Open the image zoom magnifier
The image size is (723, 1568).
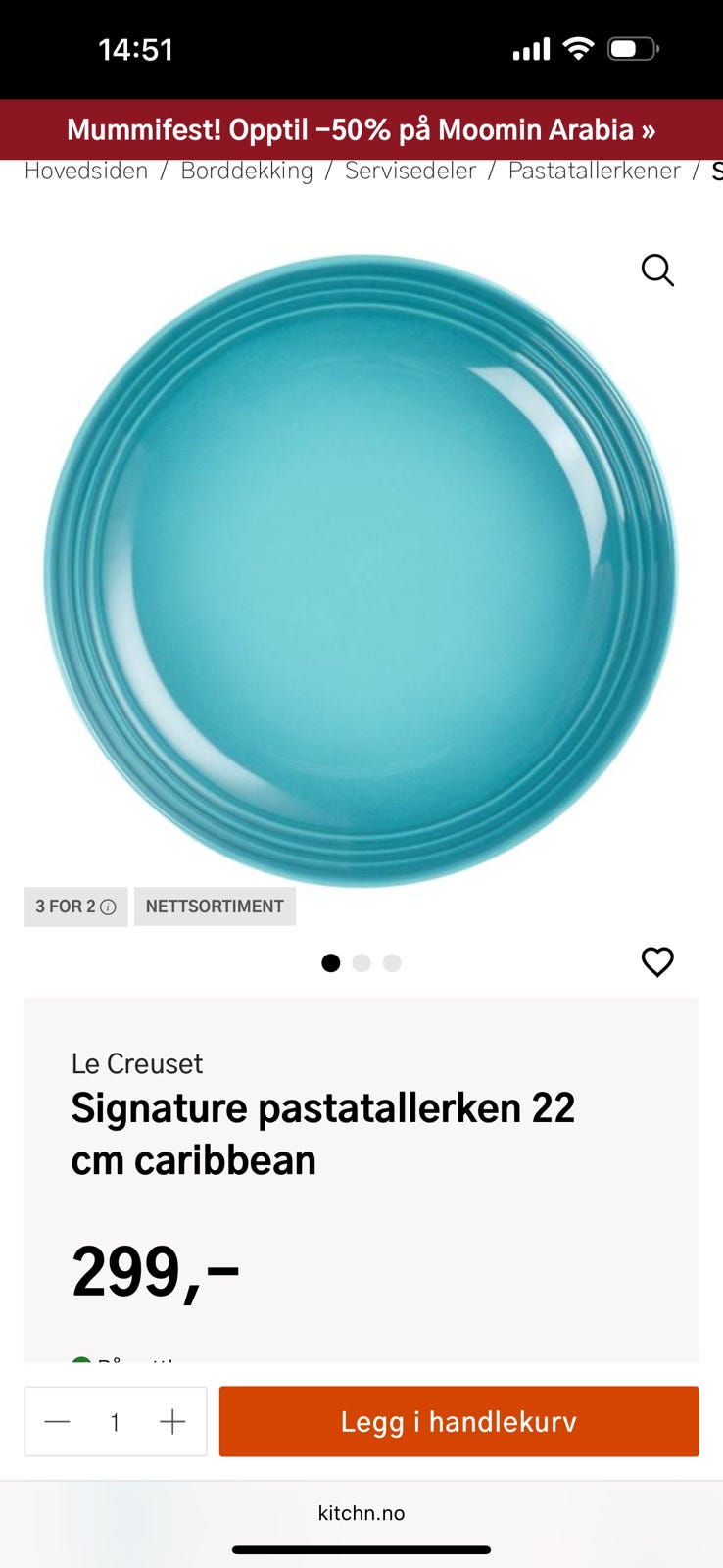[x=657, y=270]
